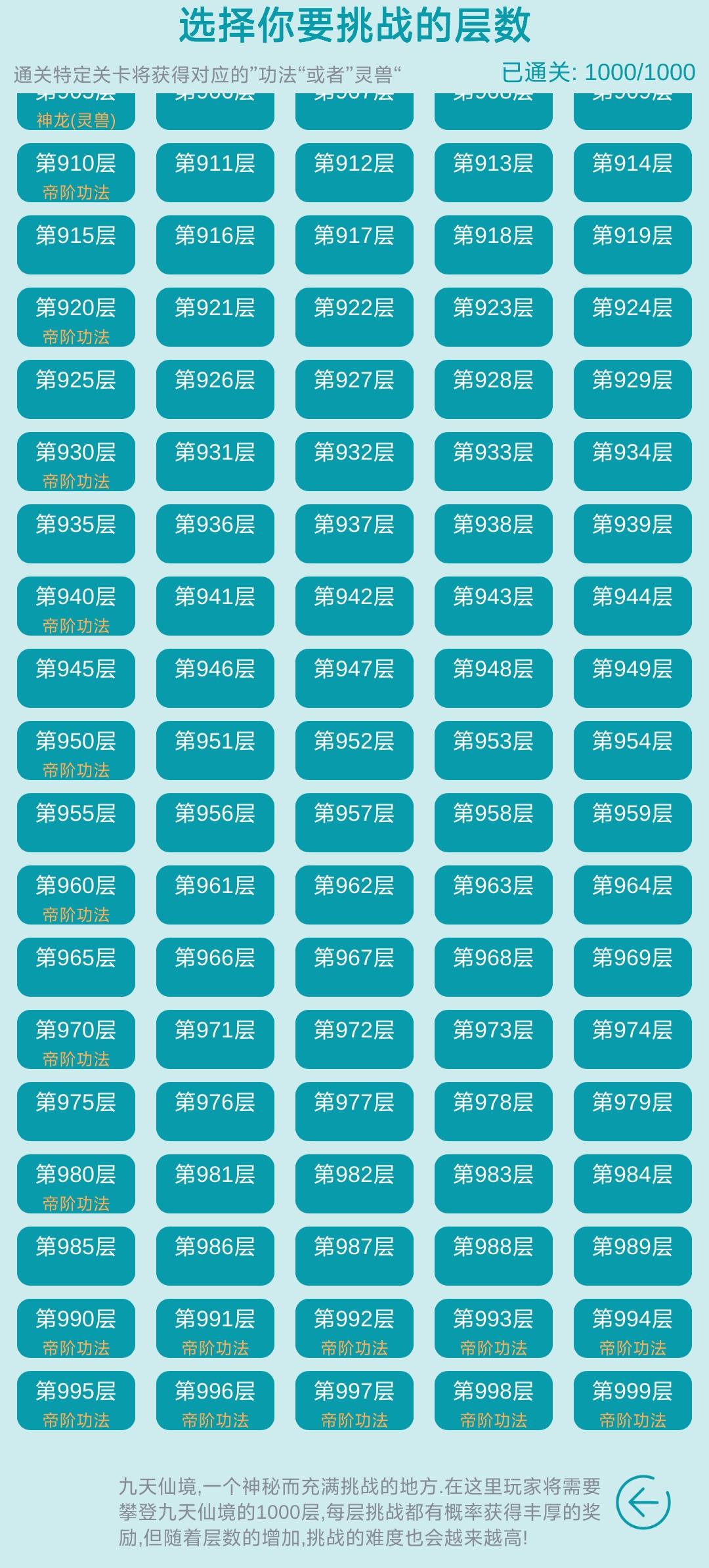Select level 第930层 with 帝阶功法

(x=76, y=462)
